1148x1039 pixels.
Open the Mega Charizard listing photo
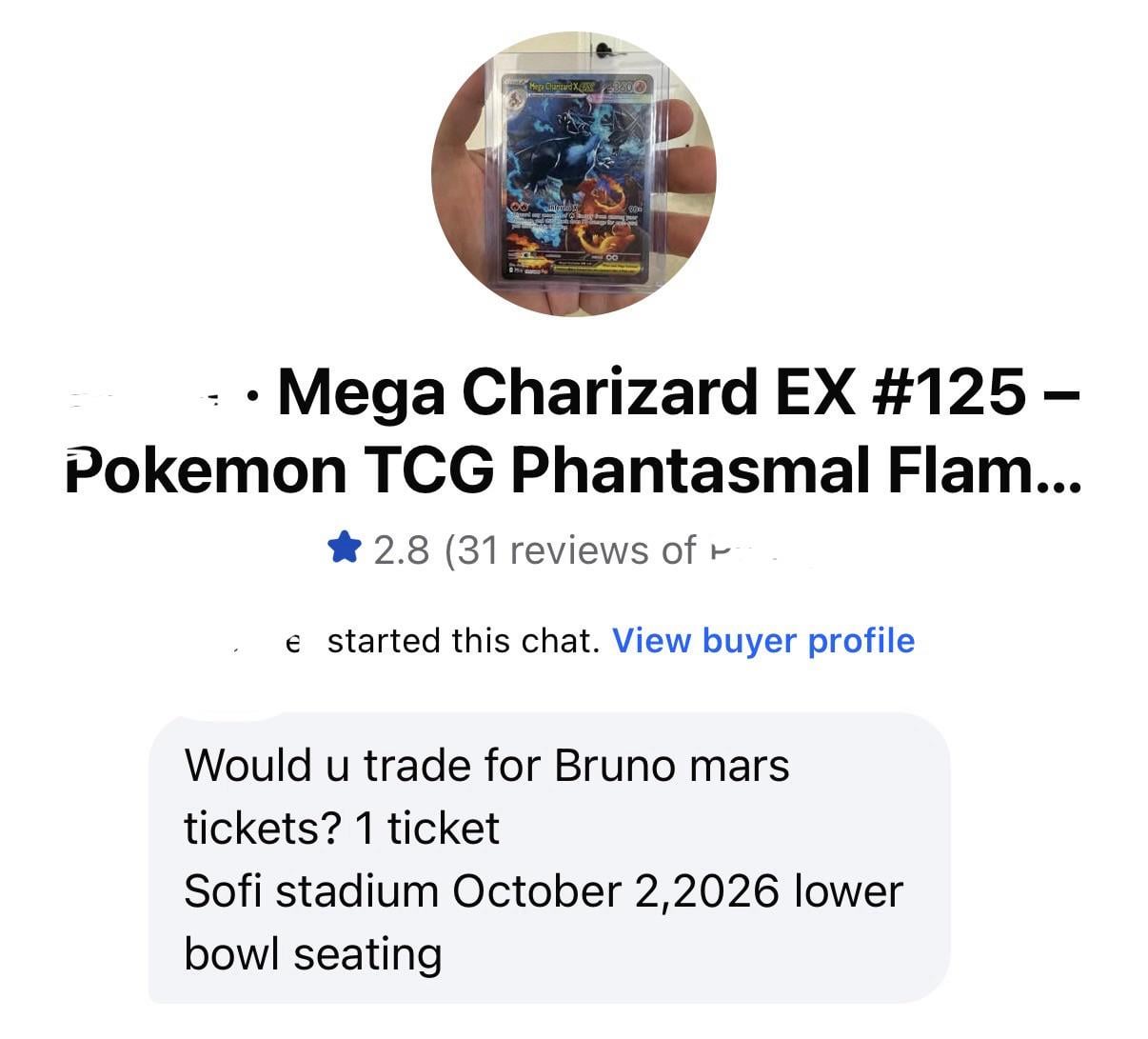point(574,173)
